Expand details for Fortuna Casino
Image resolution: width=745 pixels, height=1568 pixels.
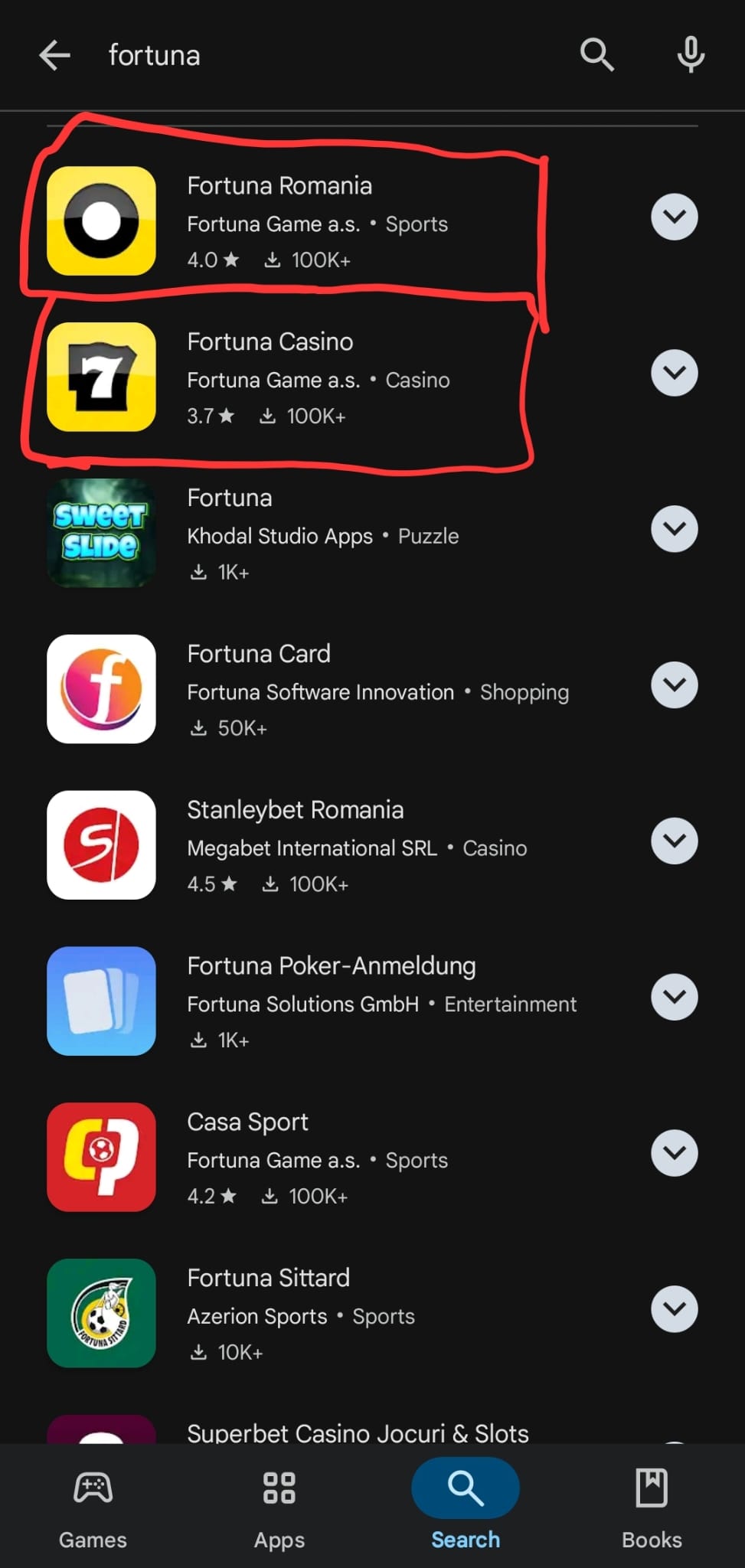(x=674, y=374)
